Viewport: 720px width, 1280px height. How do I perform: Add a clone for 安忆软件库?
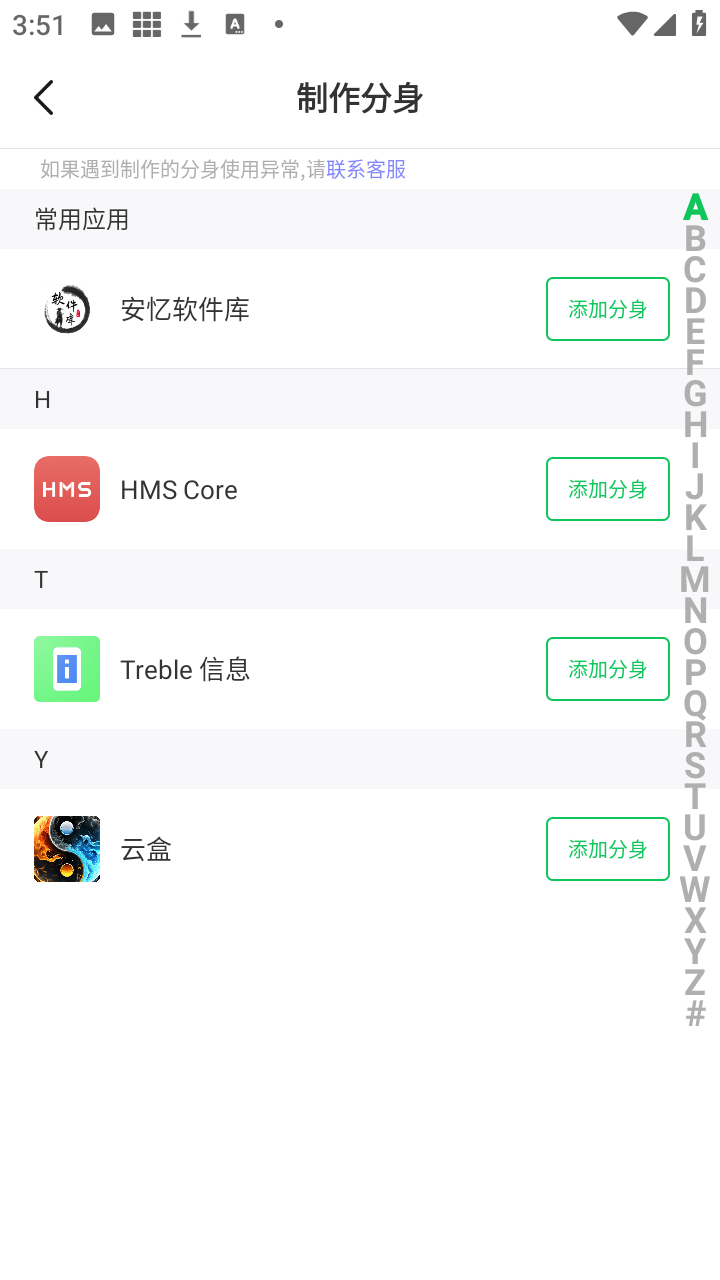tap(607, 309)
